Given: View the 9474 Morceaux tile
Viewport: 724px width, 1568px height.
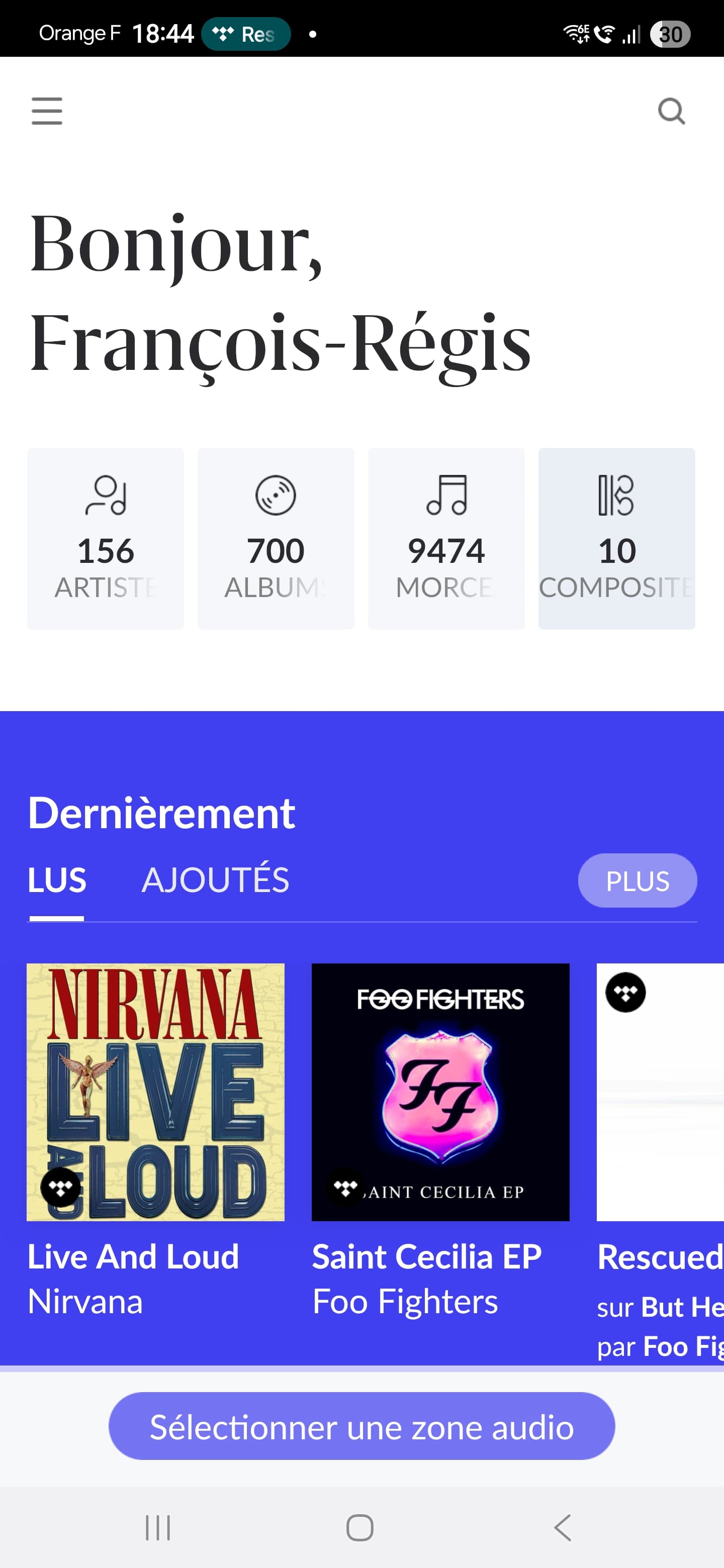Looking at the screenshot, I should (x=446, y=538).
